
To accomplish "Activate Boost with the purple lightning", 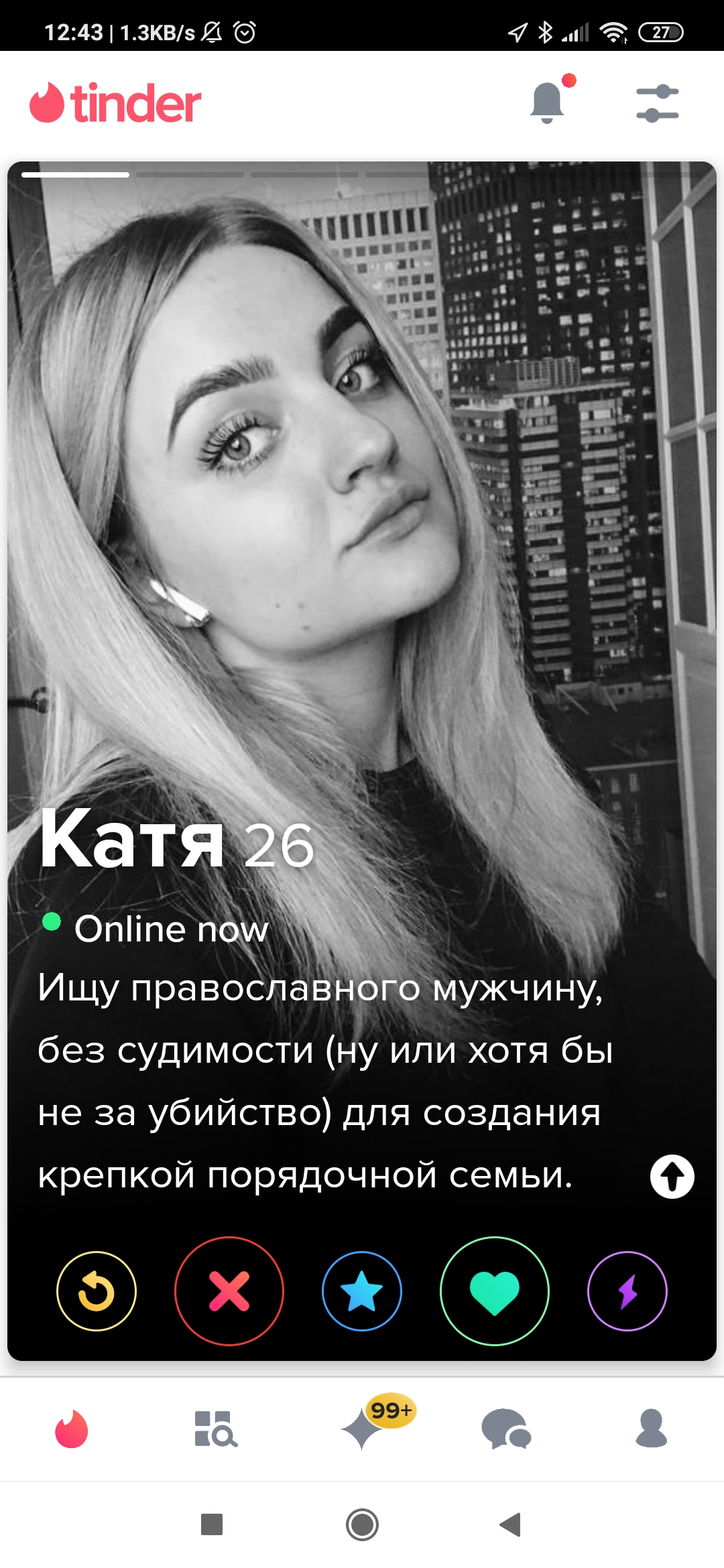I will [627, 1291].
